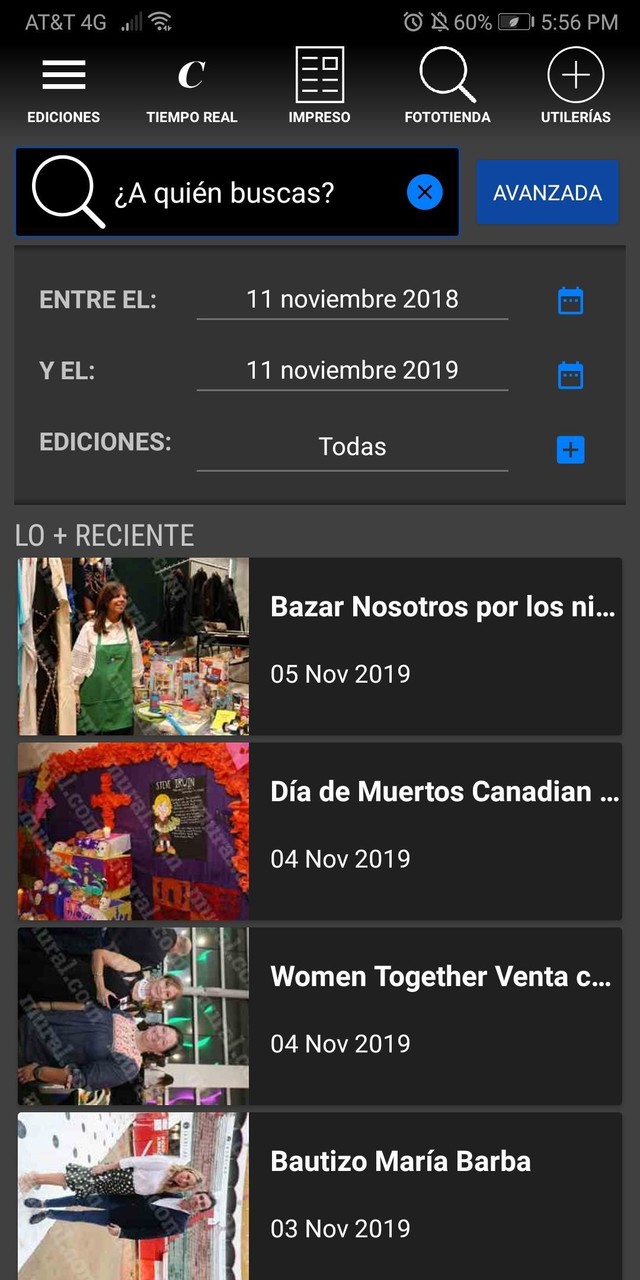Add editions with the plus icon
The height and width of the screenshot is (1280, 640).
pos(570,450)
